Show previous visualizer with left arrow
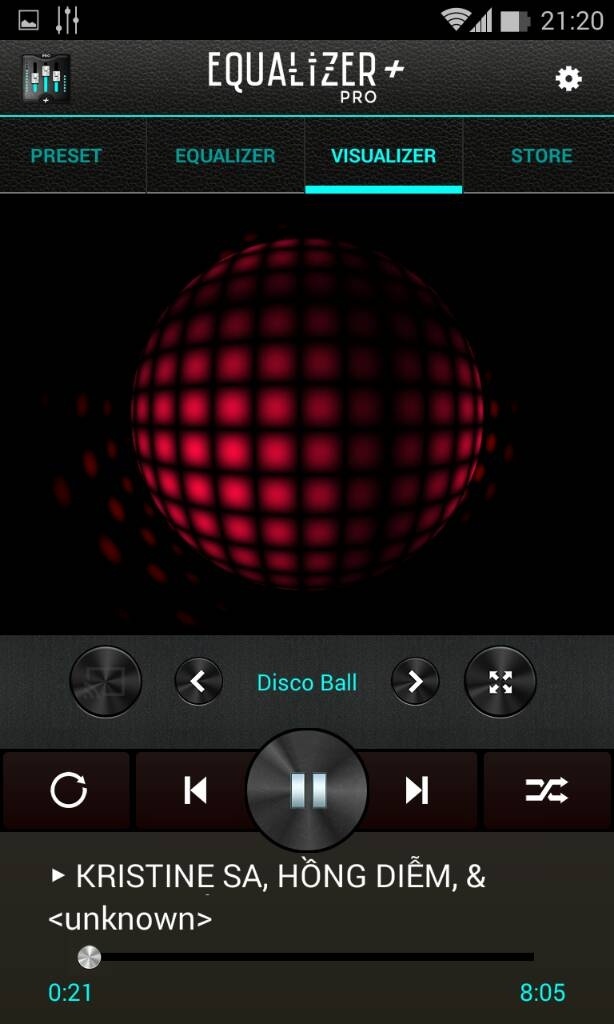614x1024 pixels. click(198, 682)
